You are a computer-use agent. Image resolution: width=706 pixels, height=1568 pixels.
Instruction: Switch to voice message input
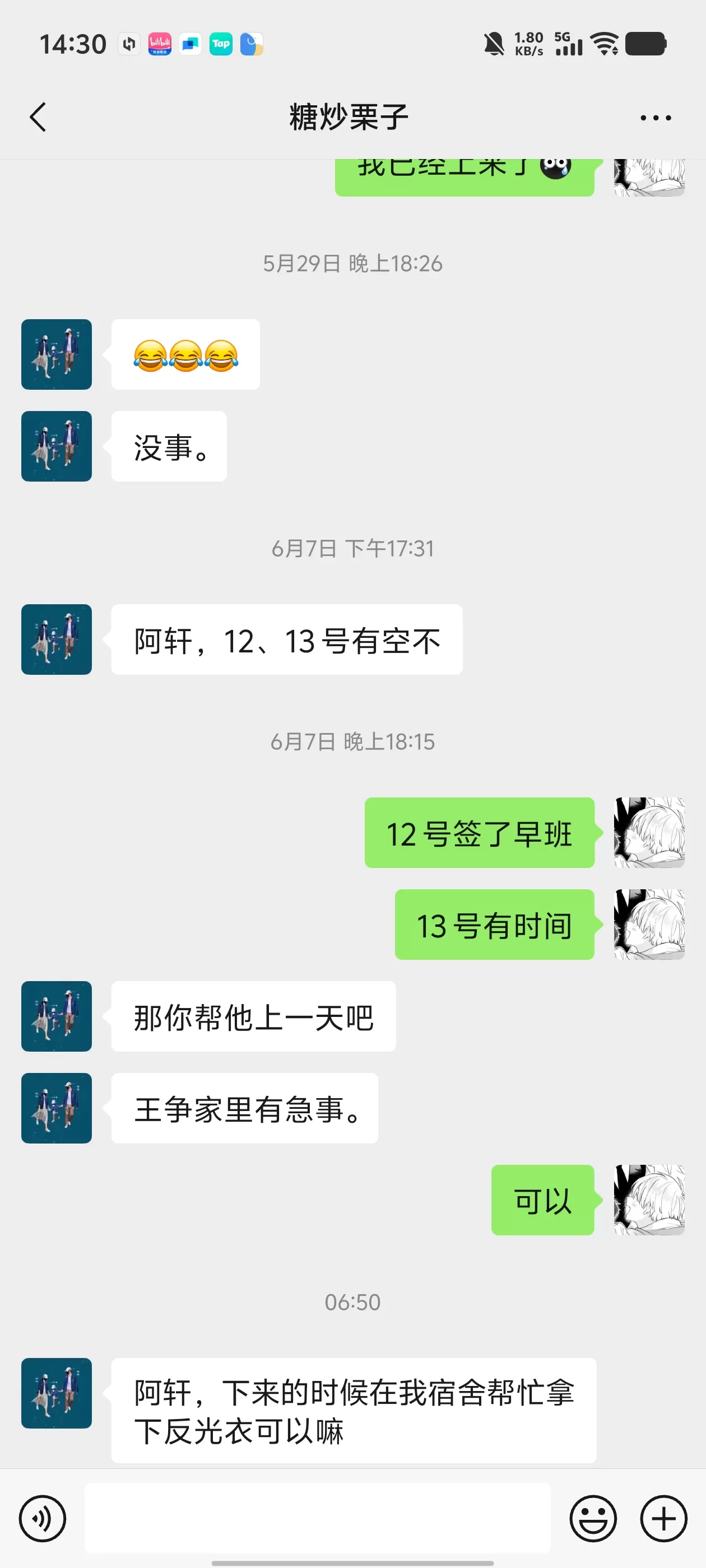[x=42, y=1518]
